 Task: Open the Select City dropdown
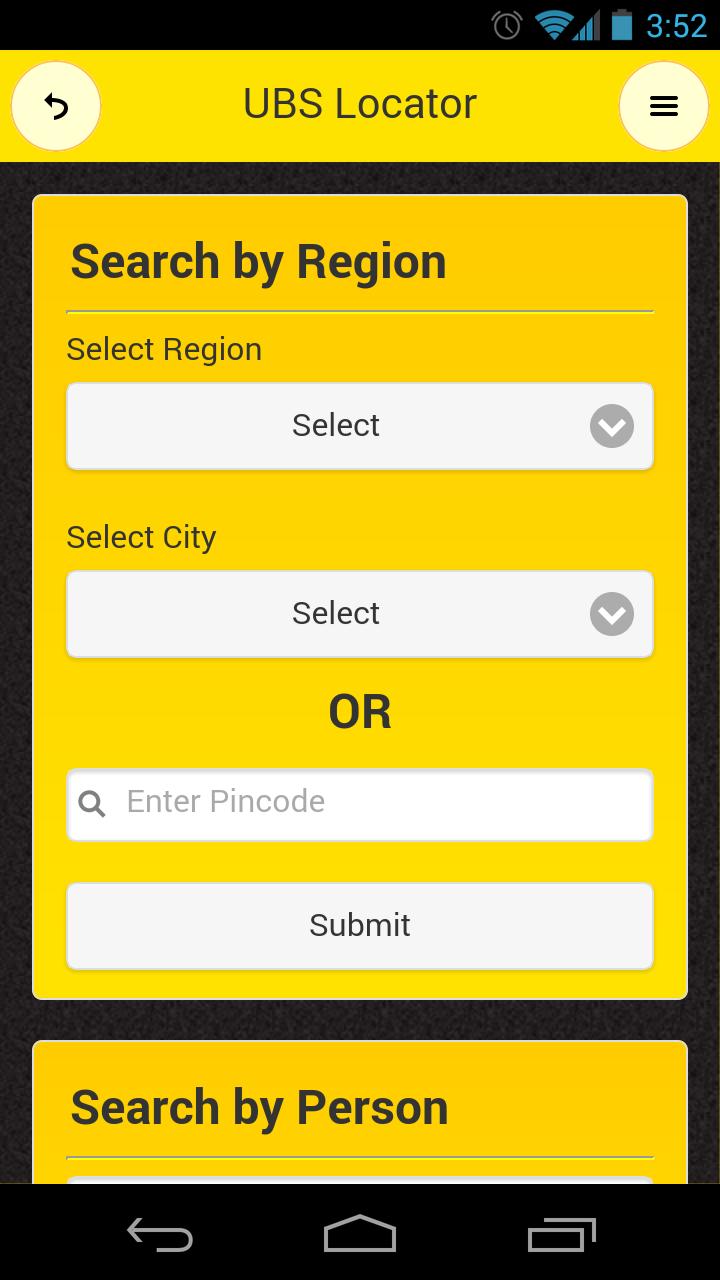click(360, 614)
